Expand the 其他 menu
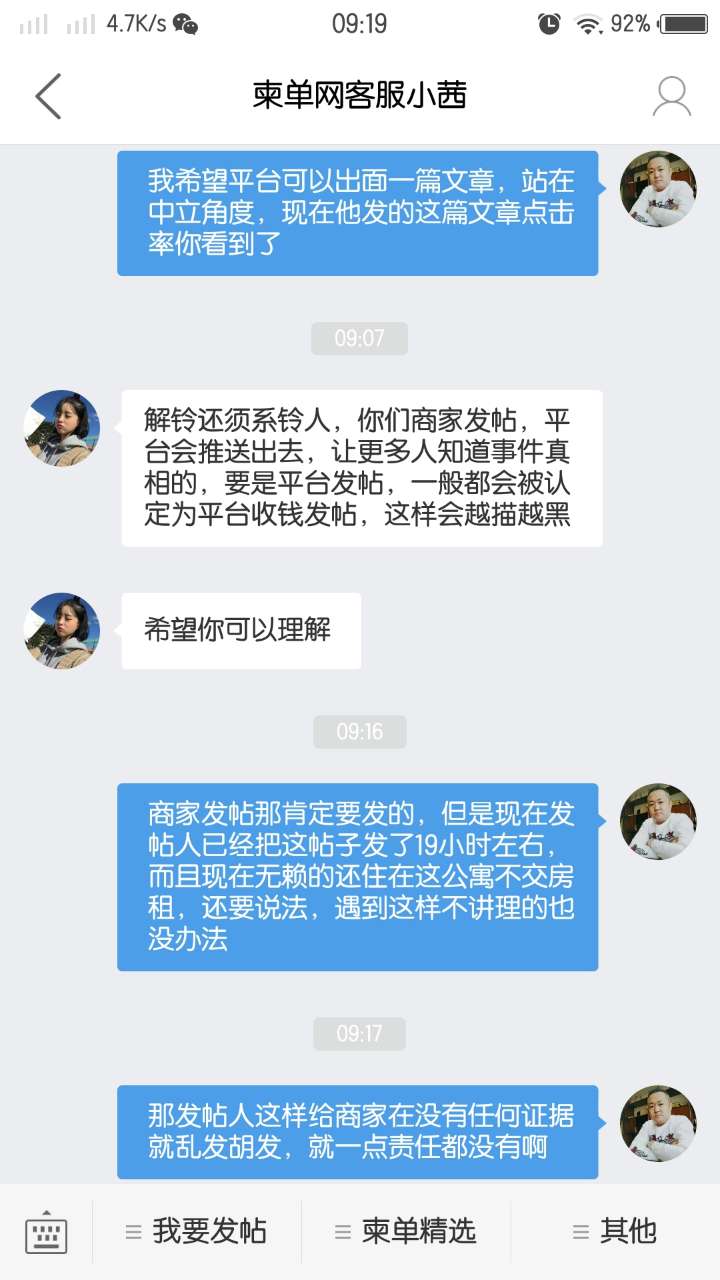720x1280 pixels. tap(615, 1231)
